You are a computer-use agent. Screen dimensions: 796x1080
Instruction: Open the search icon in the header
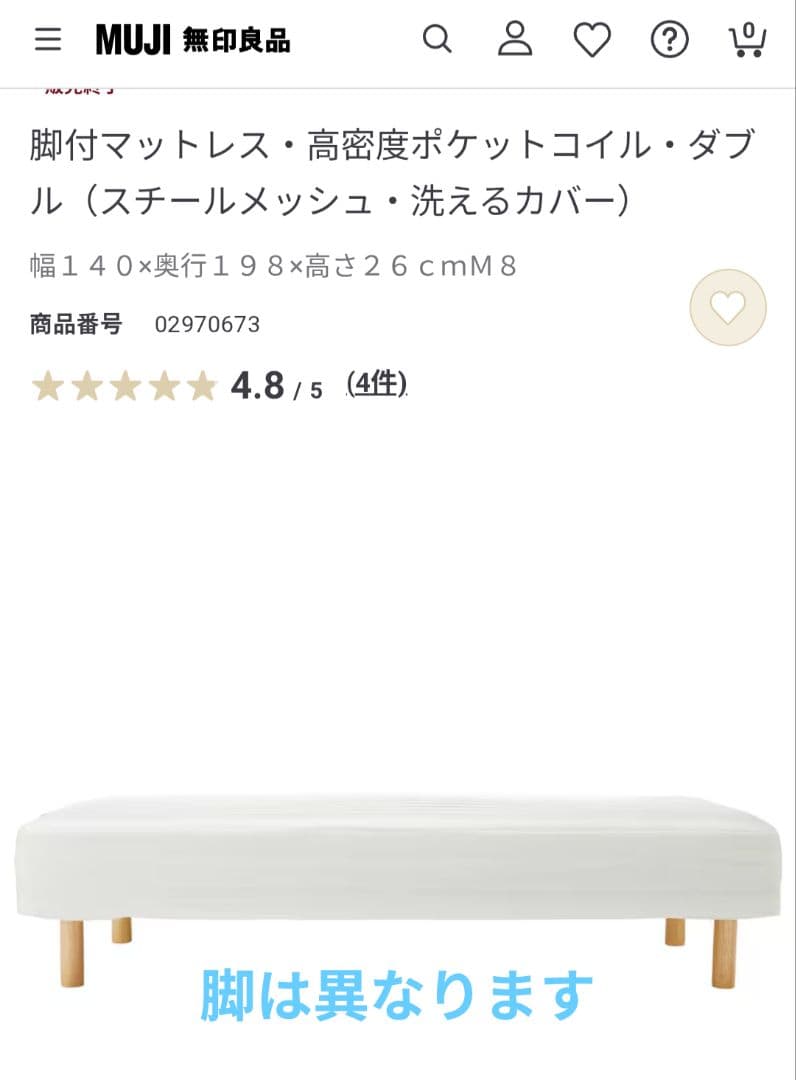click(437, 40)
